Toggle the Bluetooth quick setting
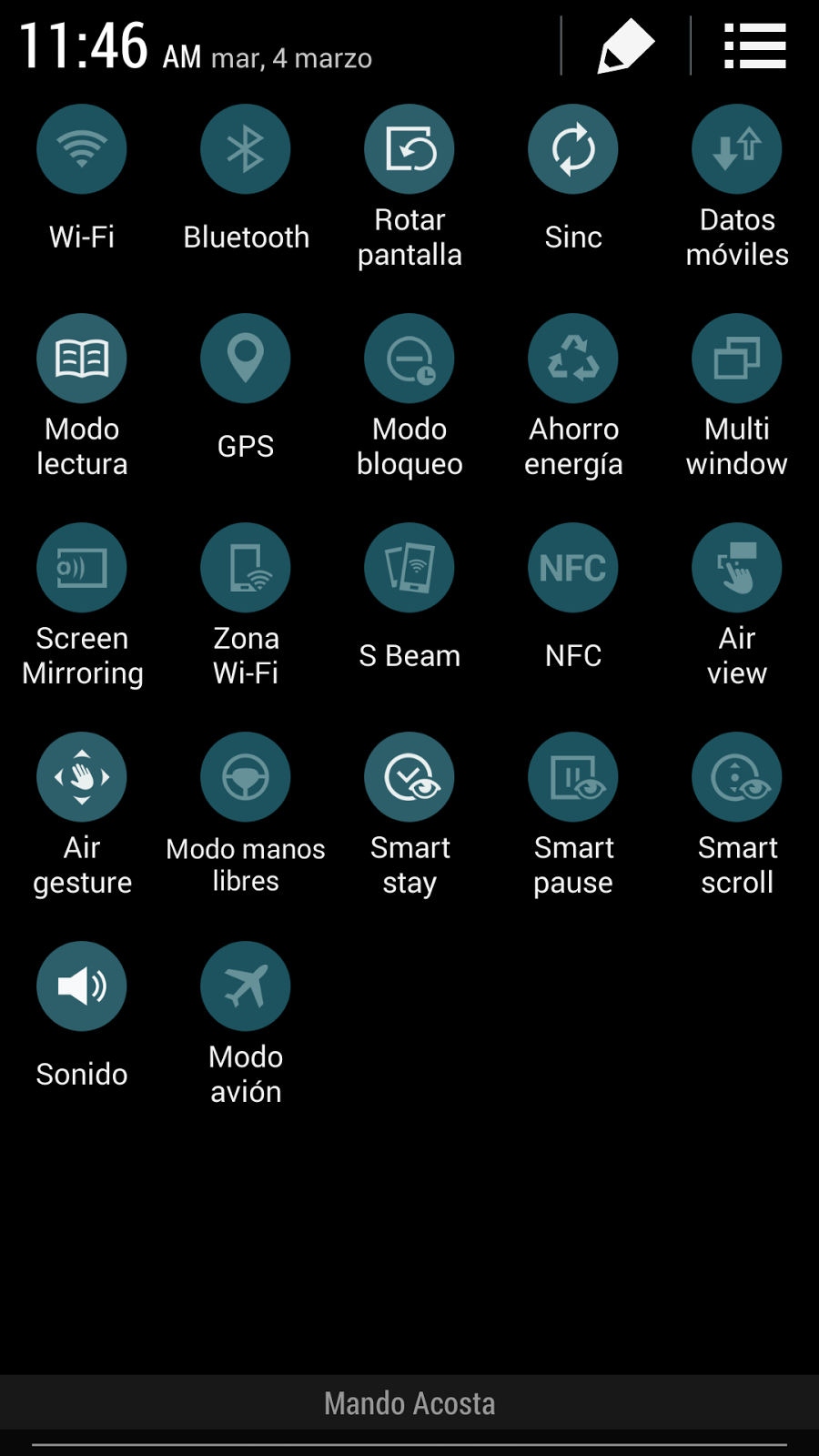819x1456 pixels. pyautogui.click(x=246, y=149)
